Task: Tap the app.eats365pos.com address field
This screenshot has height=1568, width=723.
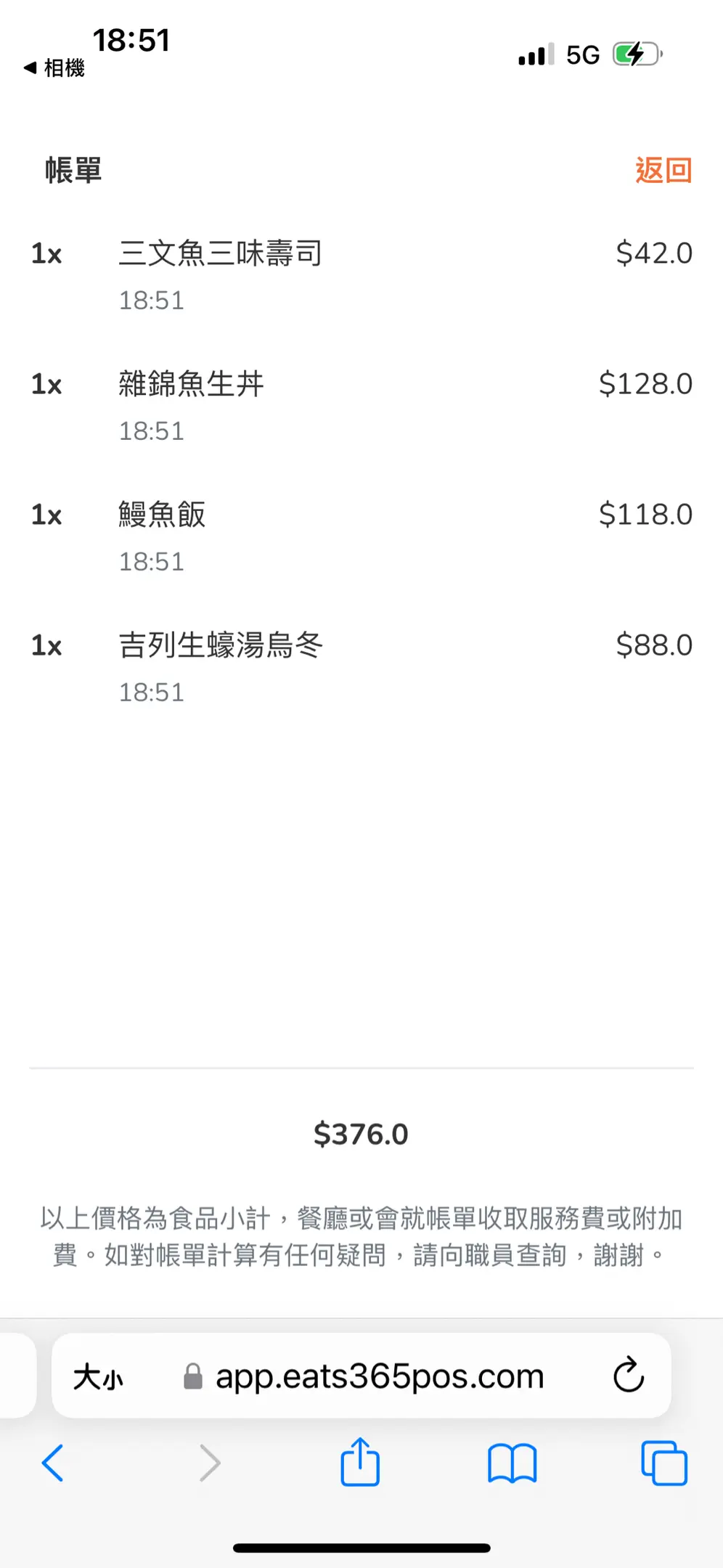Action: (x=379, y=1376)
